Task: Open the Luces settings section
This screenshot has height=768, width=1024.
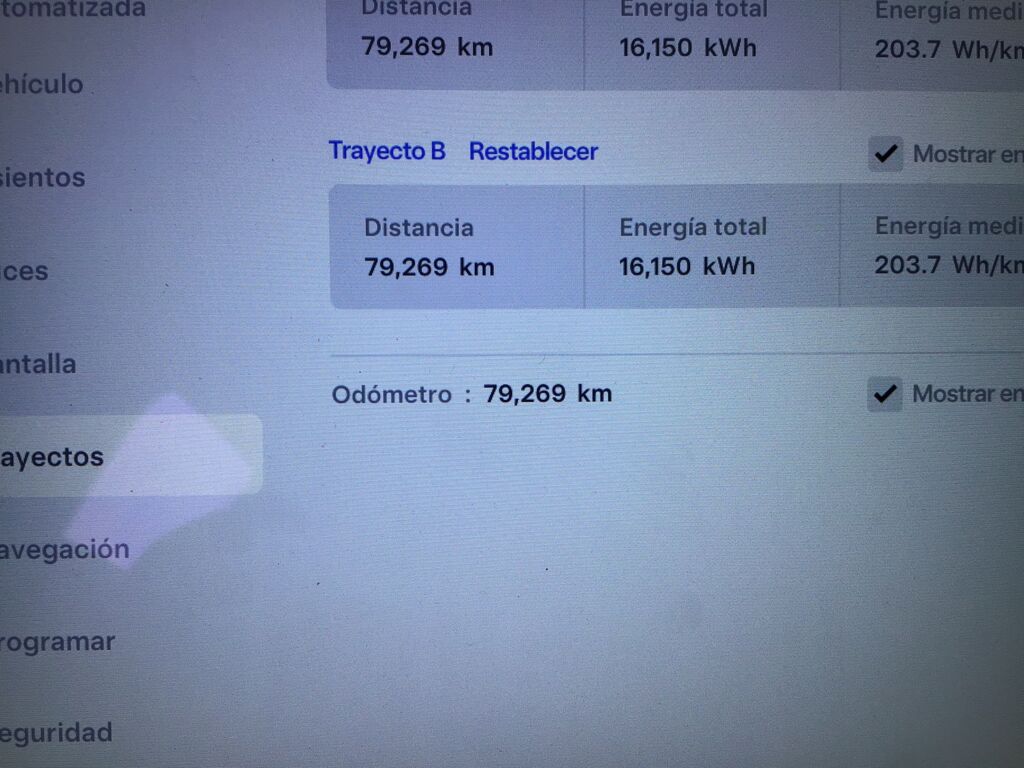Action: (x=24, y=272)
